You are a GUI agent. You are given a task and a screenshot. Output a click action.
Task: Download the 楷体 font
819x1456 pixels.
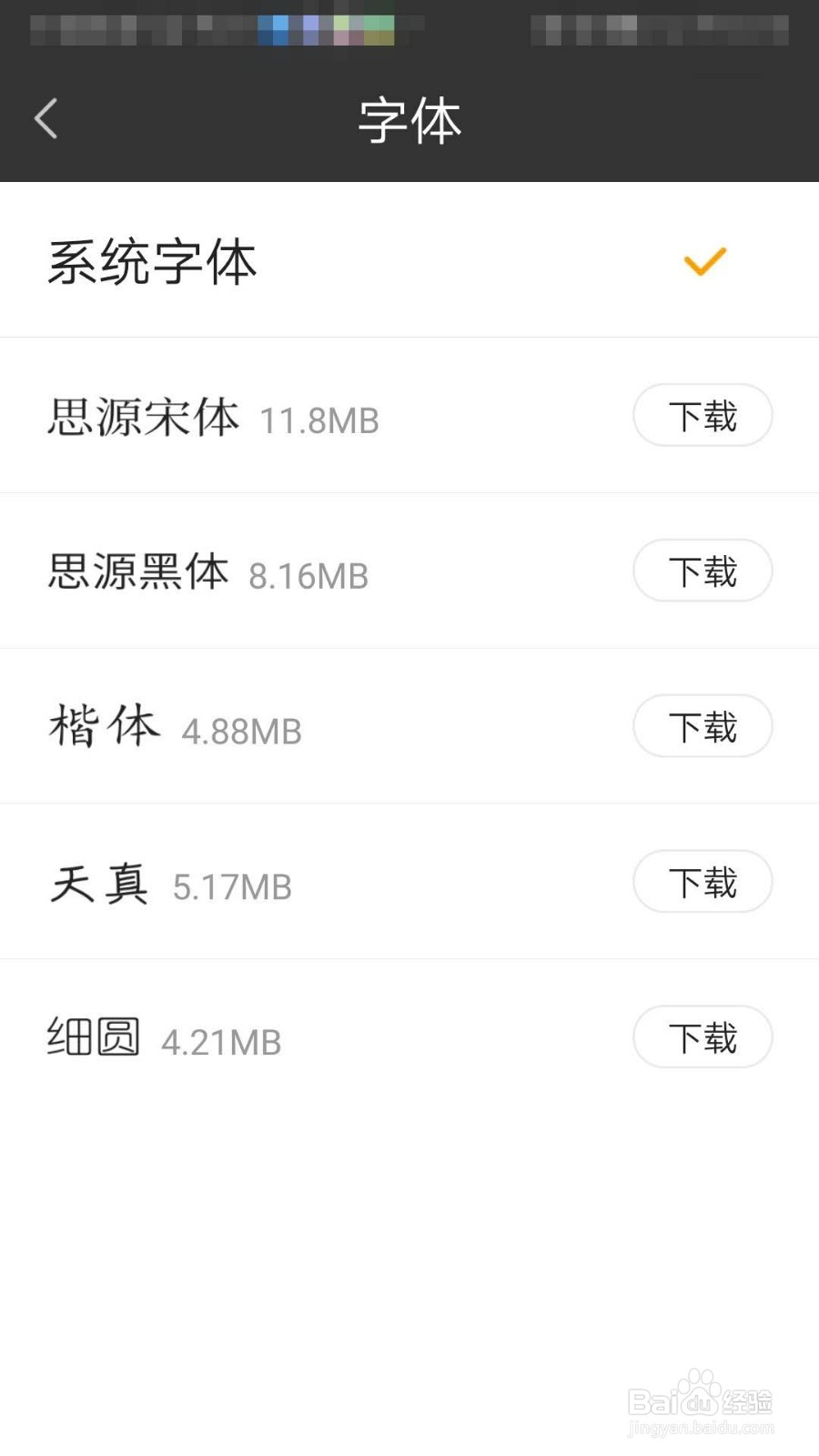pos(703,726)
